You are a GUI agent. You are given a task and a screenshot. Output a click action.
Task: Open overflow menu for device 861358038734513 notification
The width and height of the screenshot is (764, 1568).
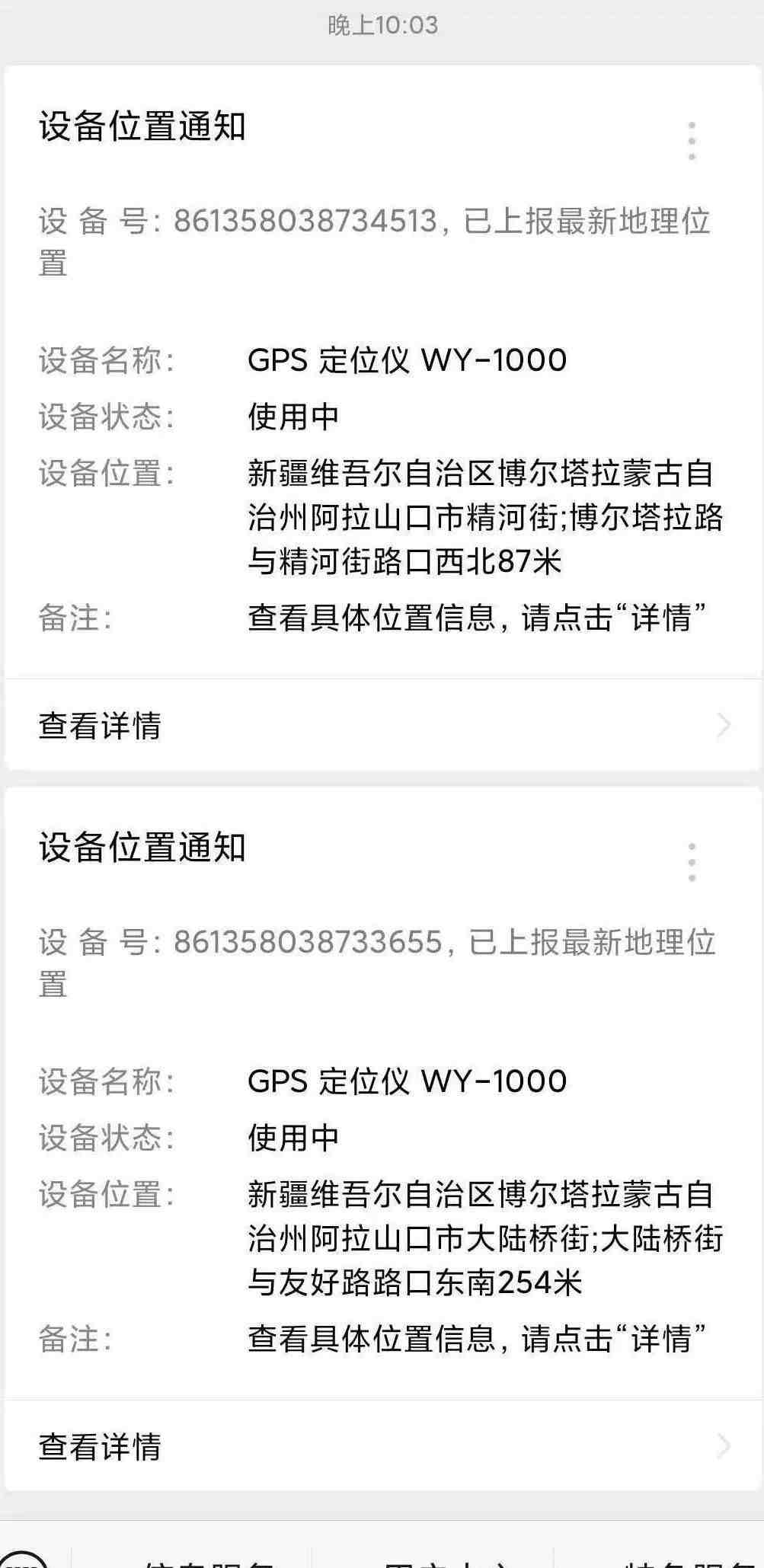pos(692,141)
